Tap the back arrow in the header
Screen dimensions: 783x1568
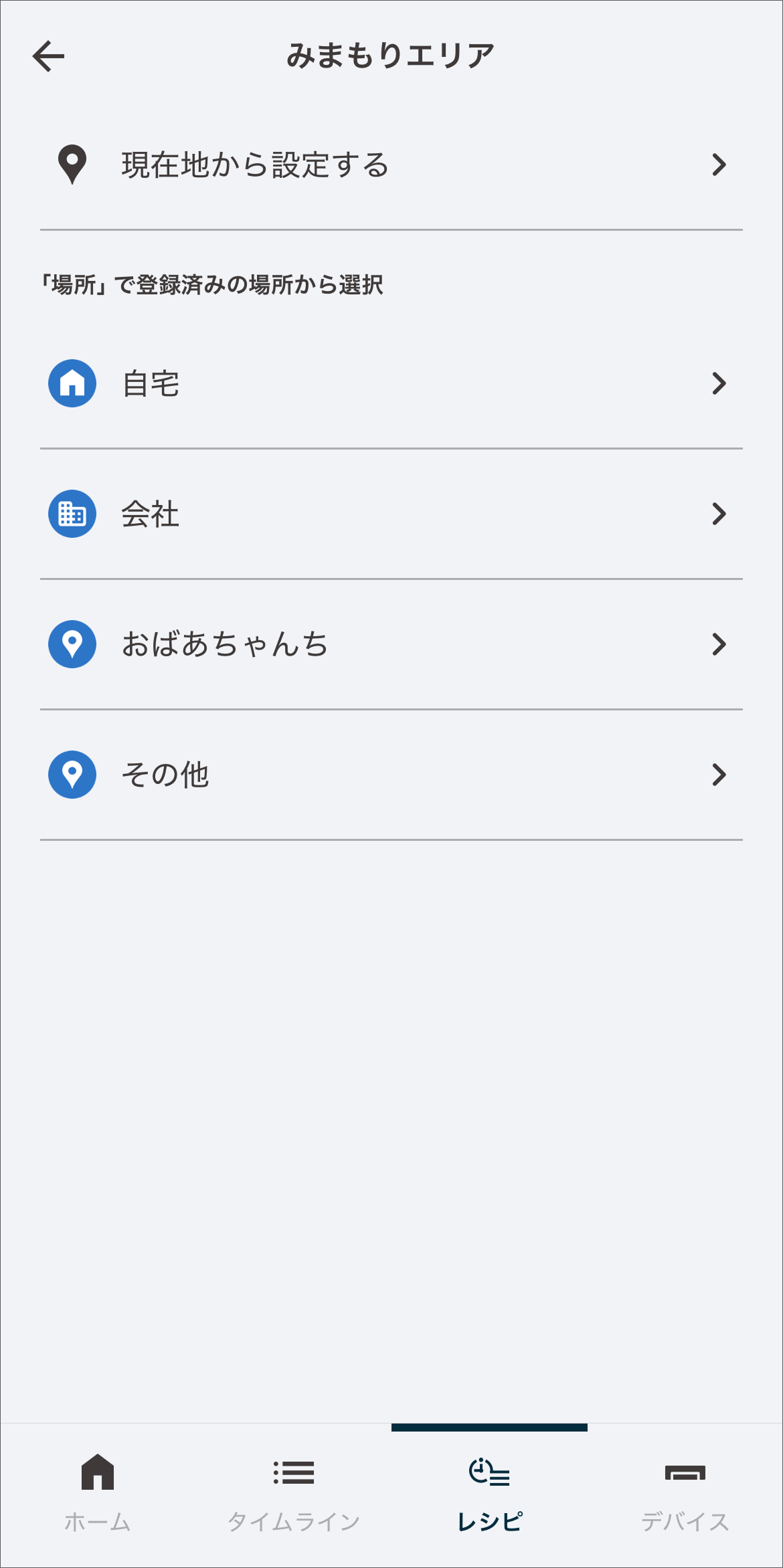pyautogui.click(x=49, y=56)
